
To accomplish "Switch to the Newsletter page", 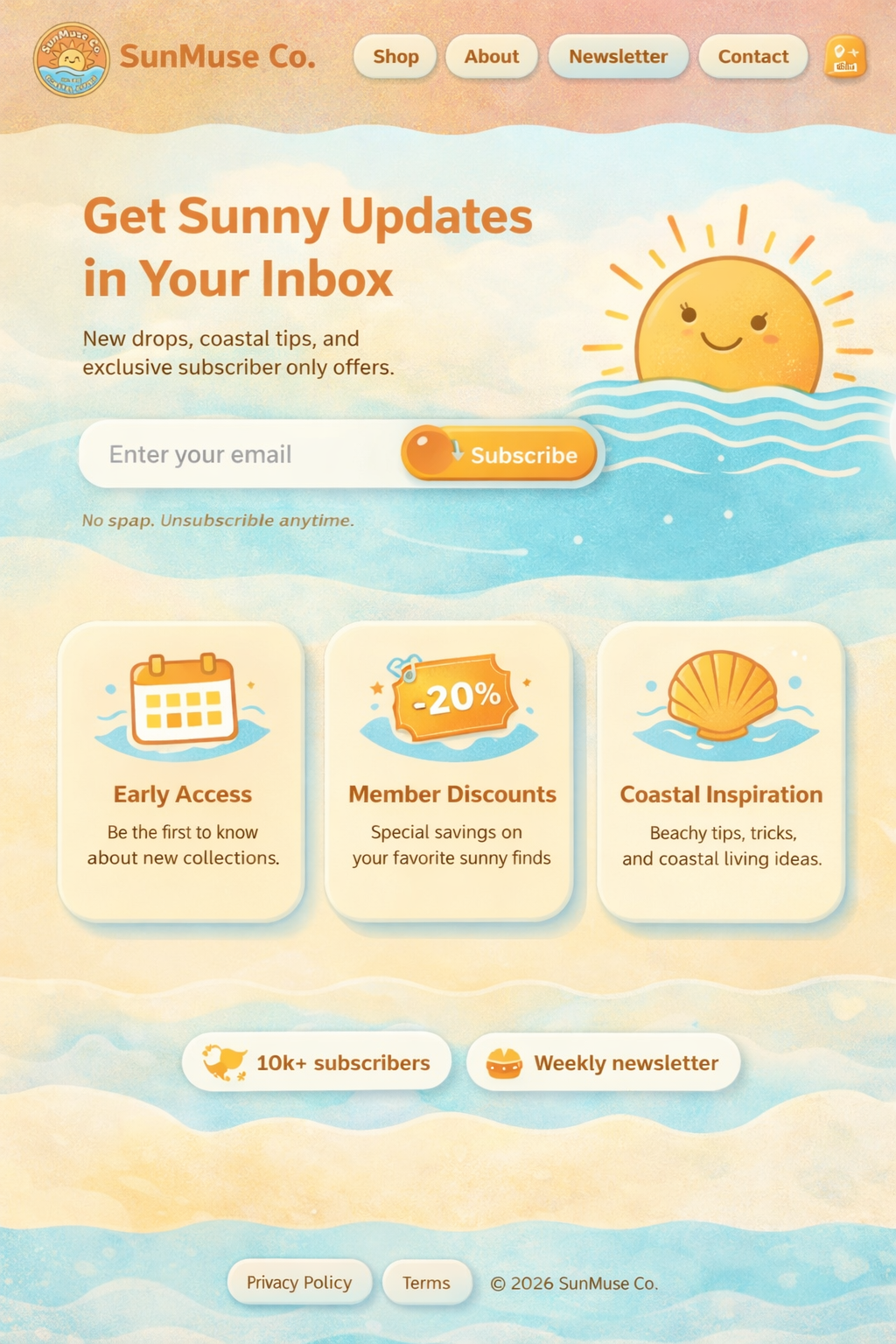I will (618, 57).
